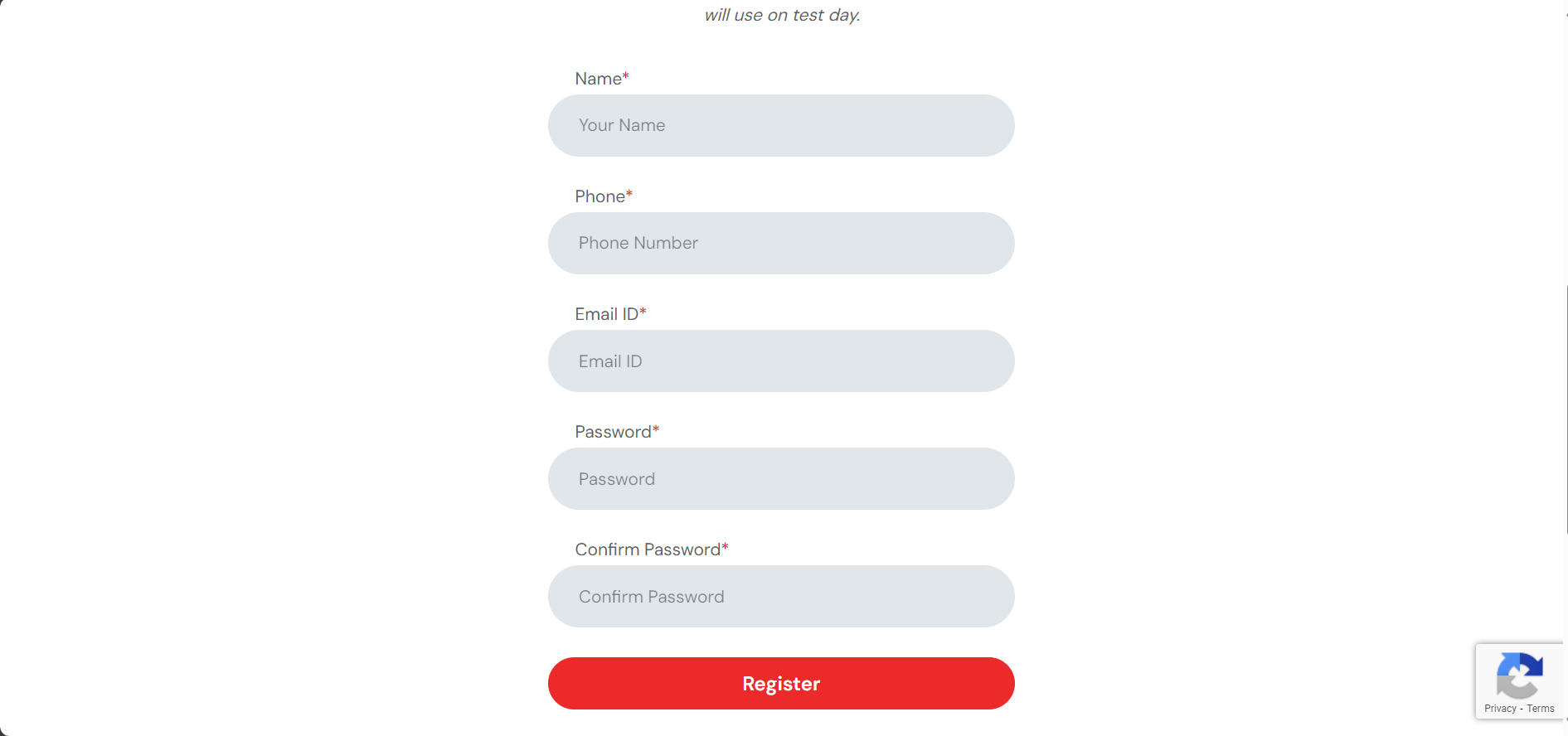Focus the Phone Number field
The height and width of the screenshot is (736, 1568).
point(780,243)
